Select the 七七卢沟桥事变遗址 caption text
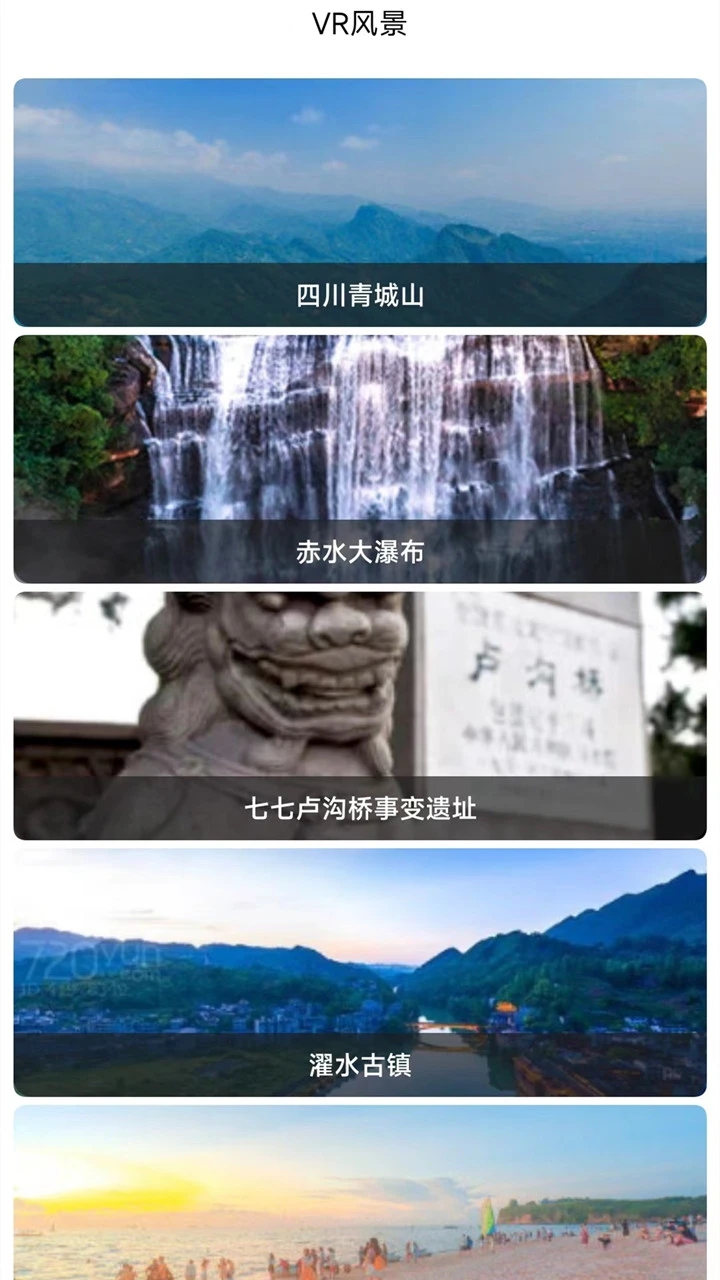 [x=360, y=810]
